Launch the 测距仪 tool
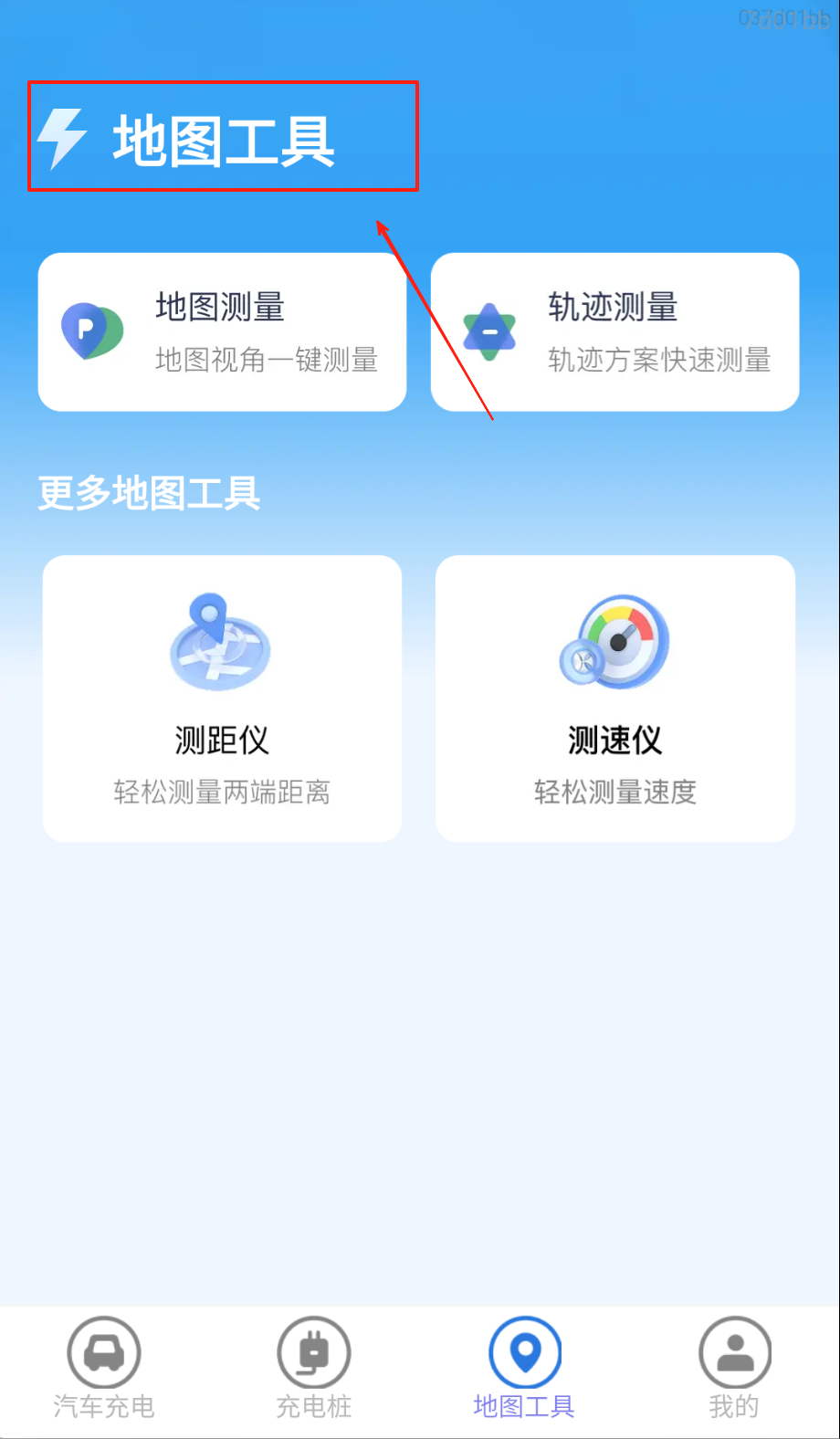 pyautogui.click(x=222, y=698)
